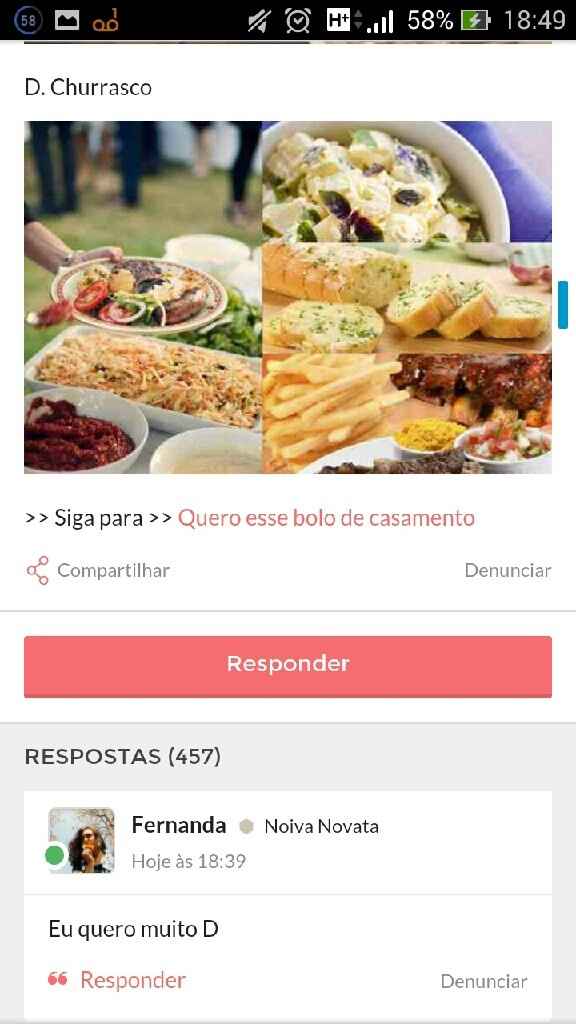The width and height of the screenshot is (576, 1024).
Task: Tap the big red Responder button
Action: point(288,666)
